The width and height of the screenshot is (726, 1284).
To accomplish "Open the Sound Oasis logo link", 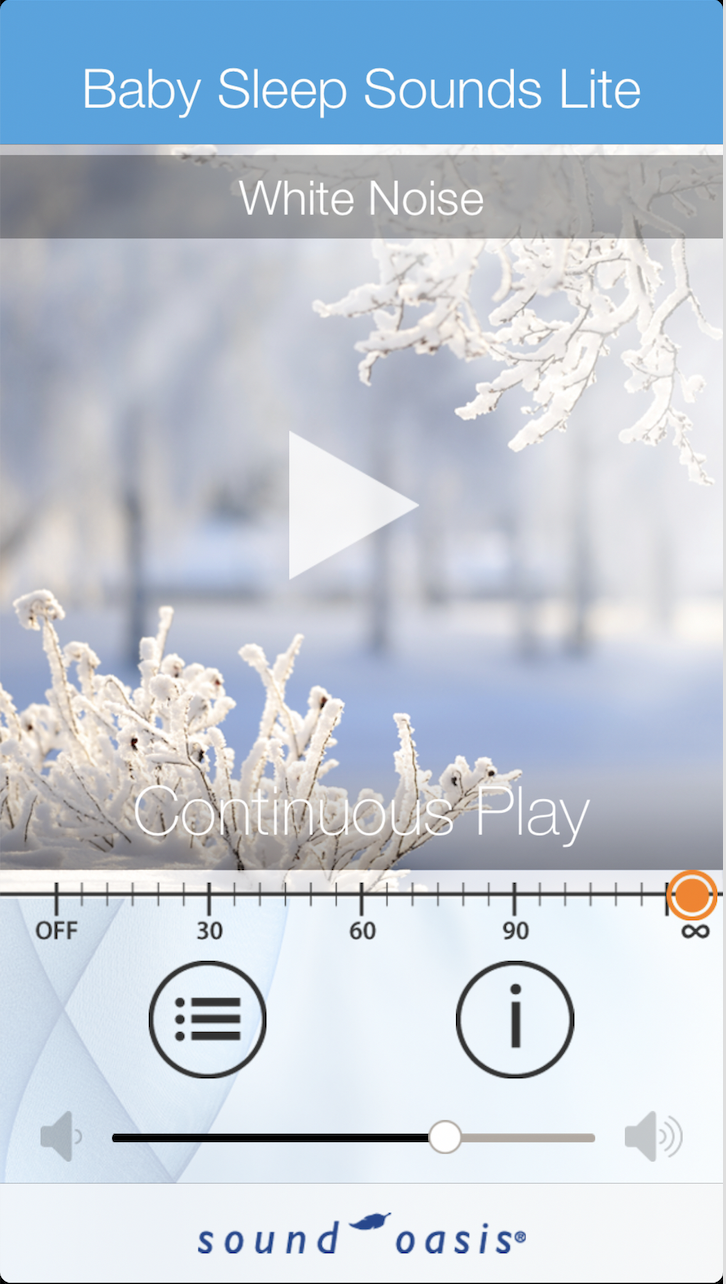I will point(362,1235).
